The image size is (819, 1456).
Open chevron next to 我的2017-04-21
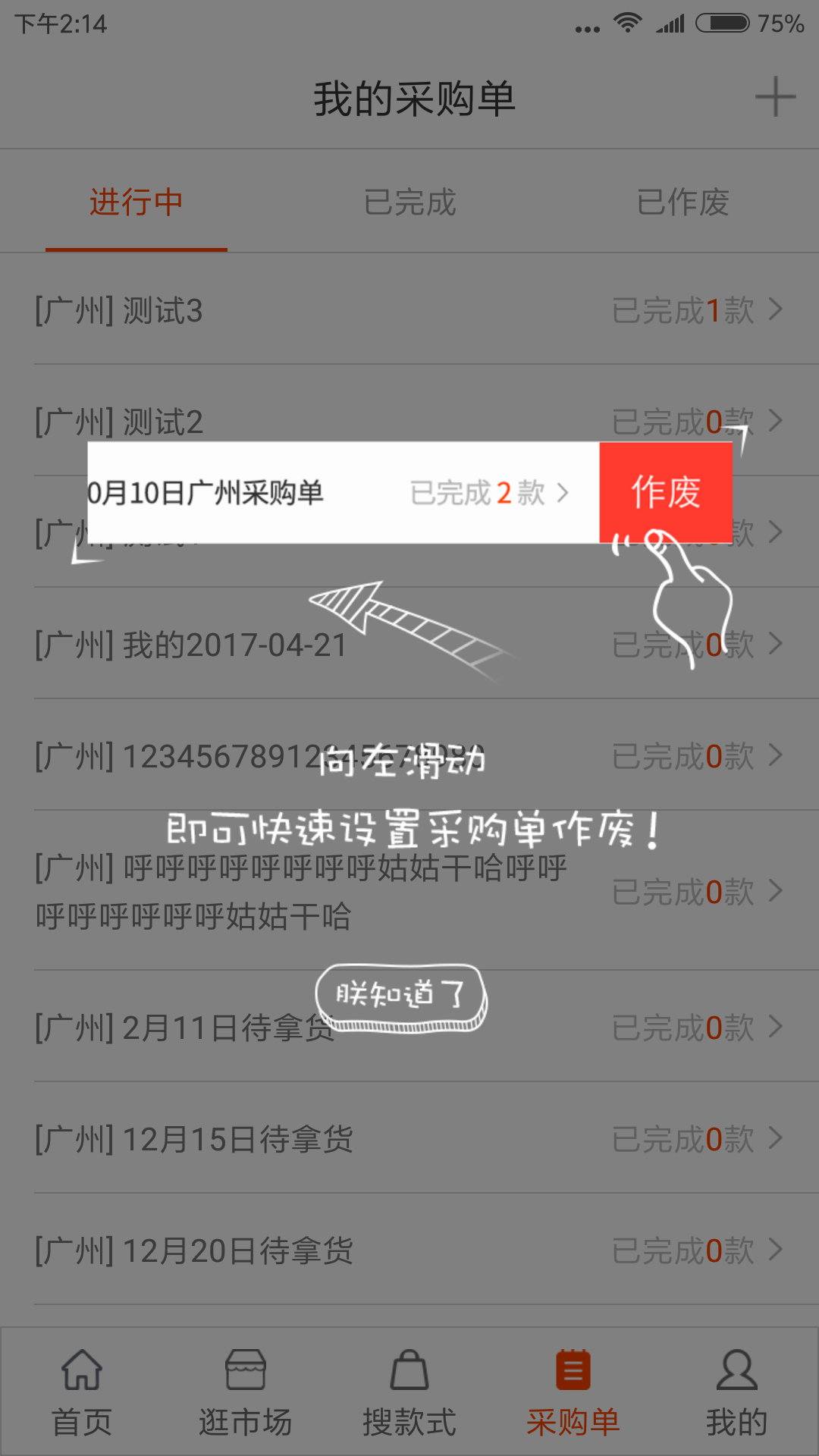tap(776, 645)
